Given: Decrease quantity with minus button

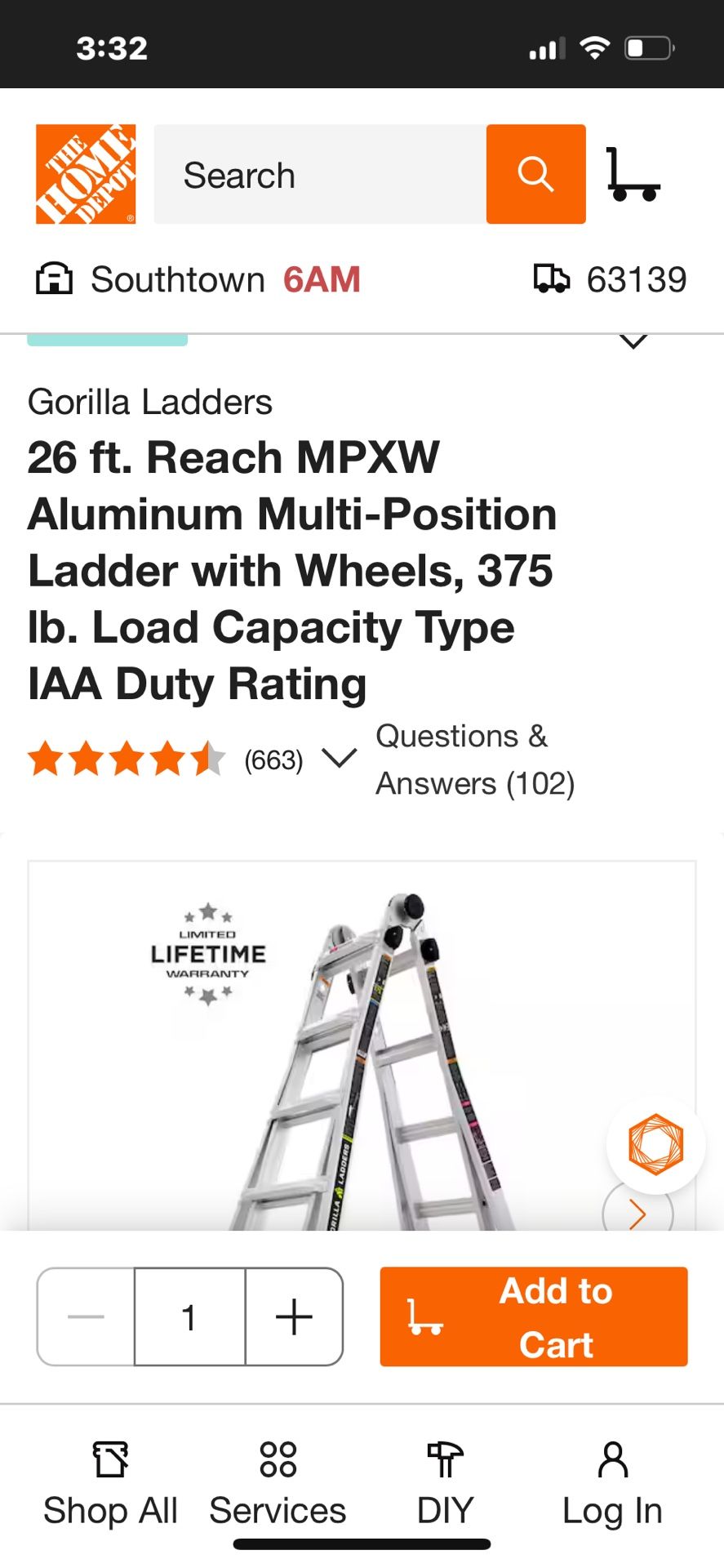Looking at the screenshot, I should [x=86, y=1316].
